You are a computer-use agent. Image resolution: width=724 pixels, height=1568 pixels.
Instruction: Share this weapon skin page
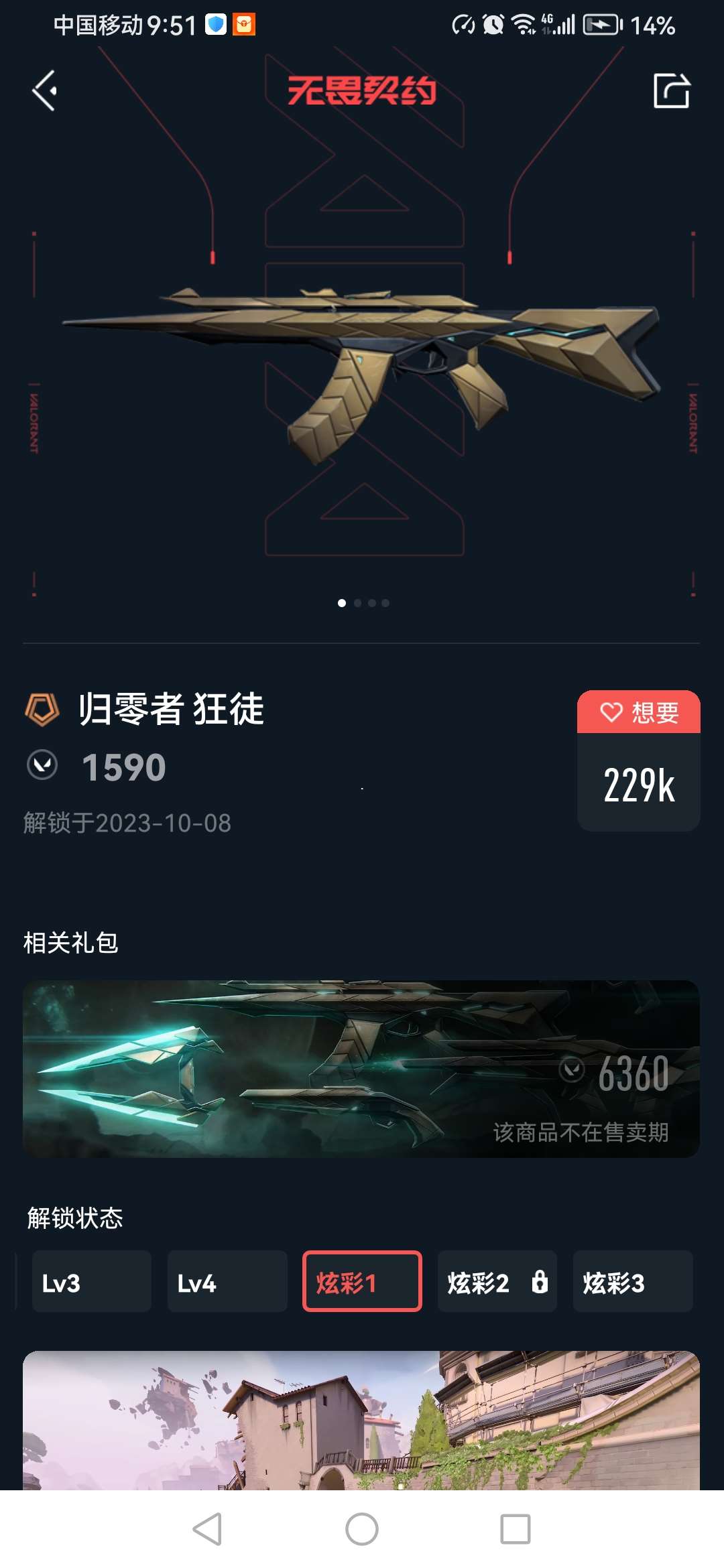click(x=671, y=91)
